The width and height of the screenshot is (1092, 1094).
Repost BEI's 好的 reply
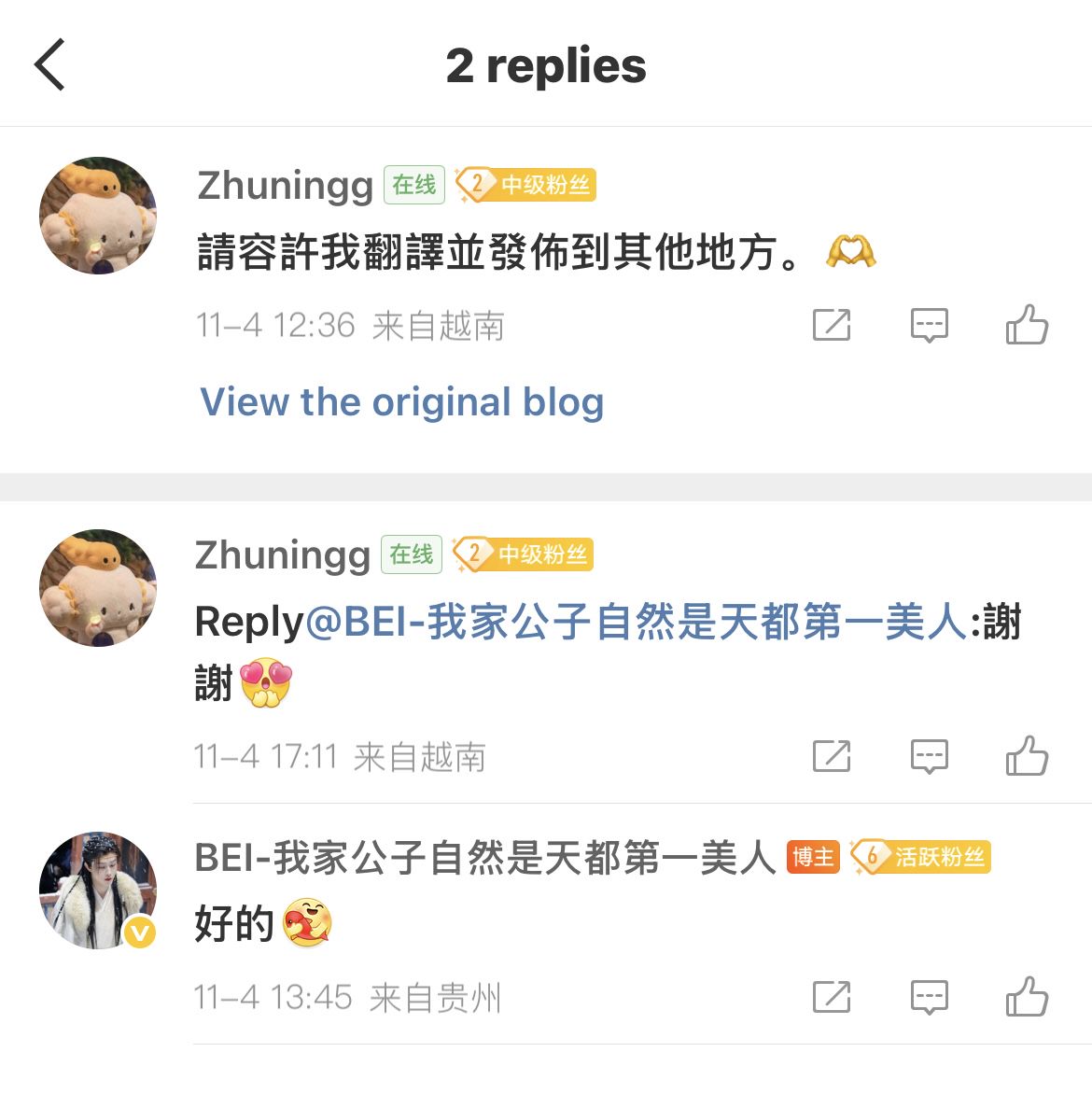832,997
